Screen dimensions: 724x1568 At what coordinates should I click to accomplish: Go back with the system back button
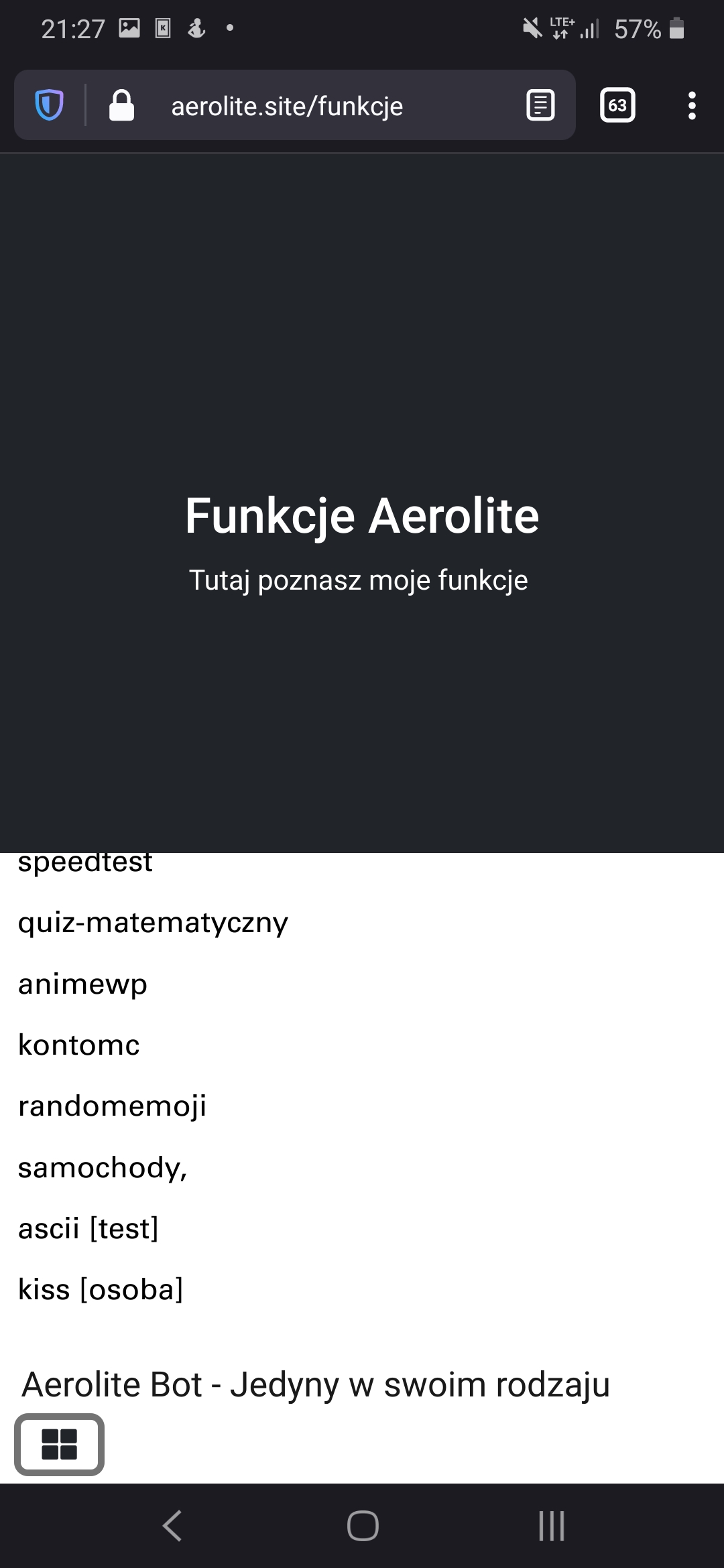pyautogui.click(x=173, y=1526)
